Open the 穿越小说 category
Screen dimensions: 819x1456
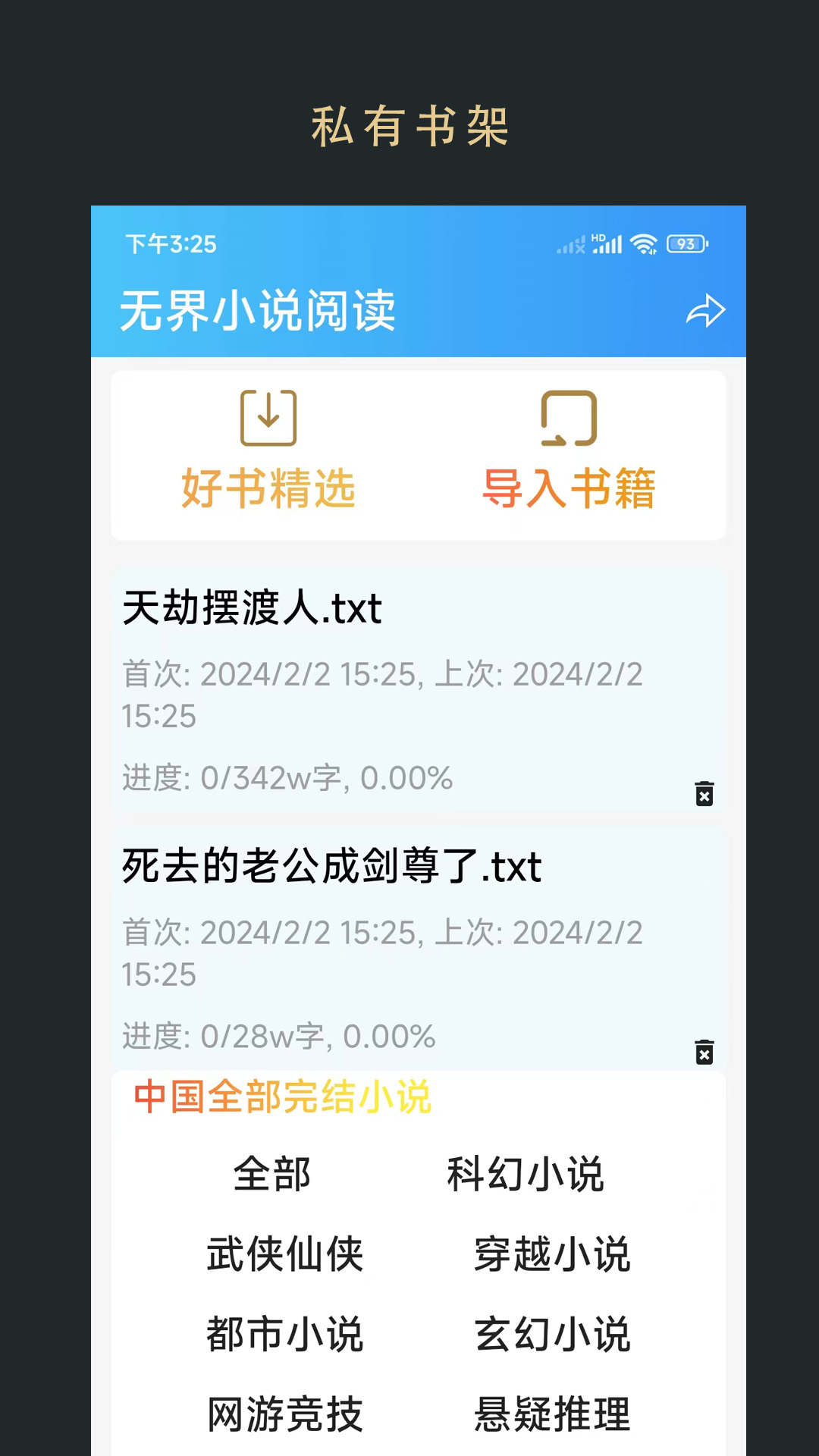[x=551, y=1255]
